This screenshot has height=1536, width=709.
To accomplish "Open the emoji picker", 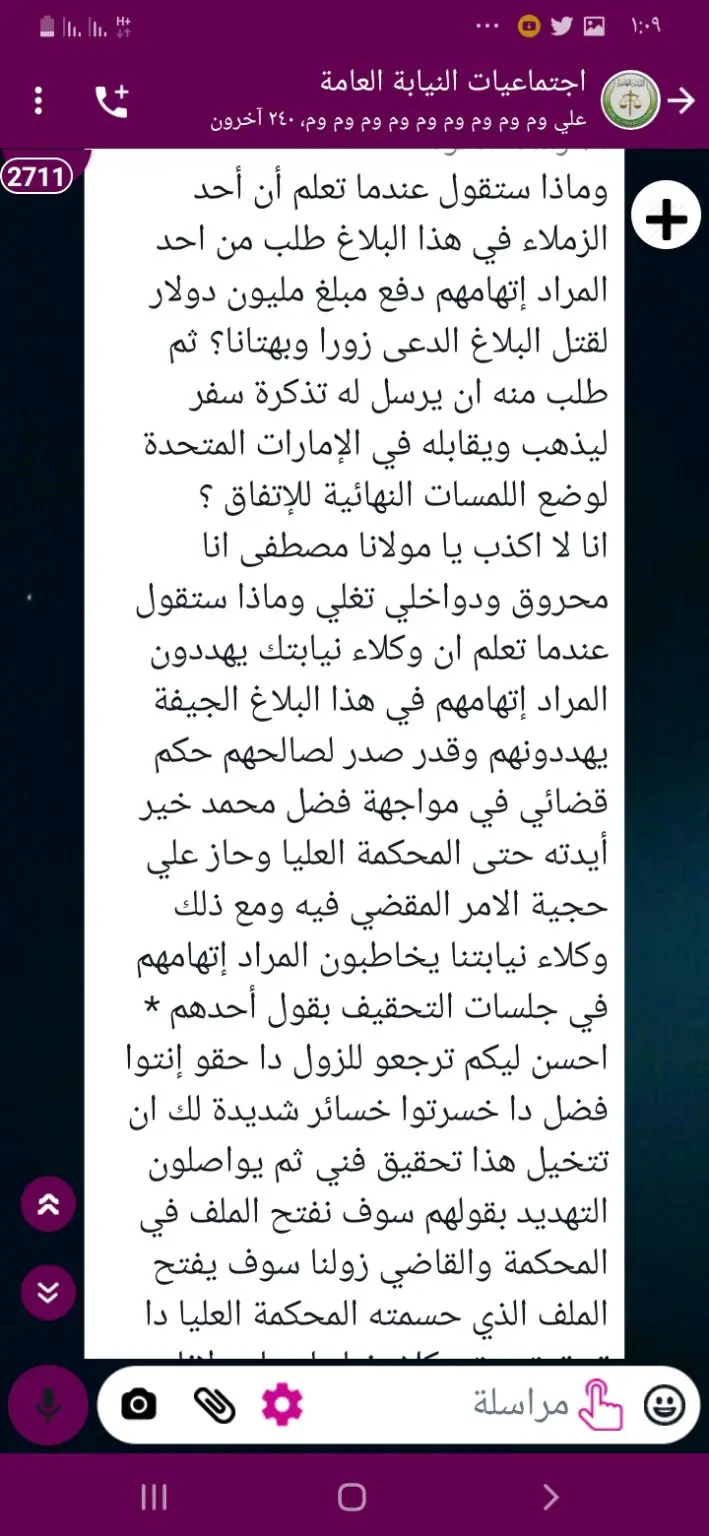I will tap(664, 1407).
